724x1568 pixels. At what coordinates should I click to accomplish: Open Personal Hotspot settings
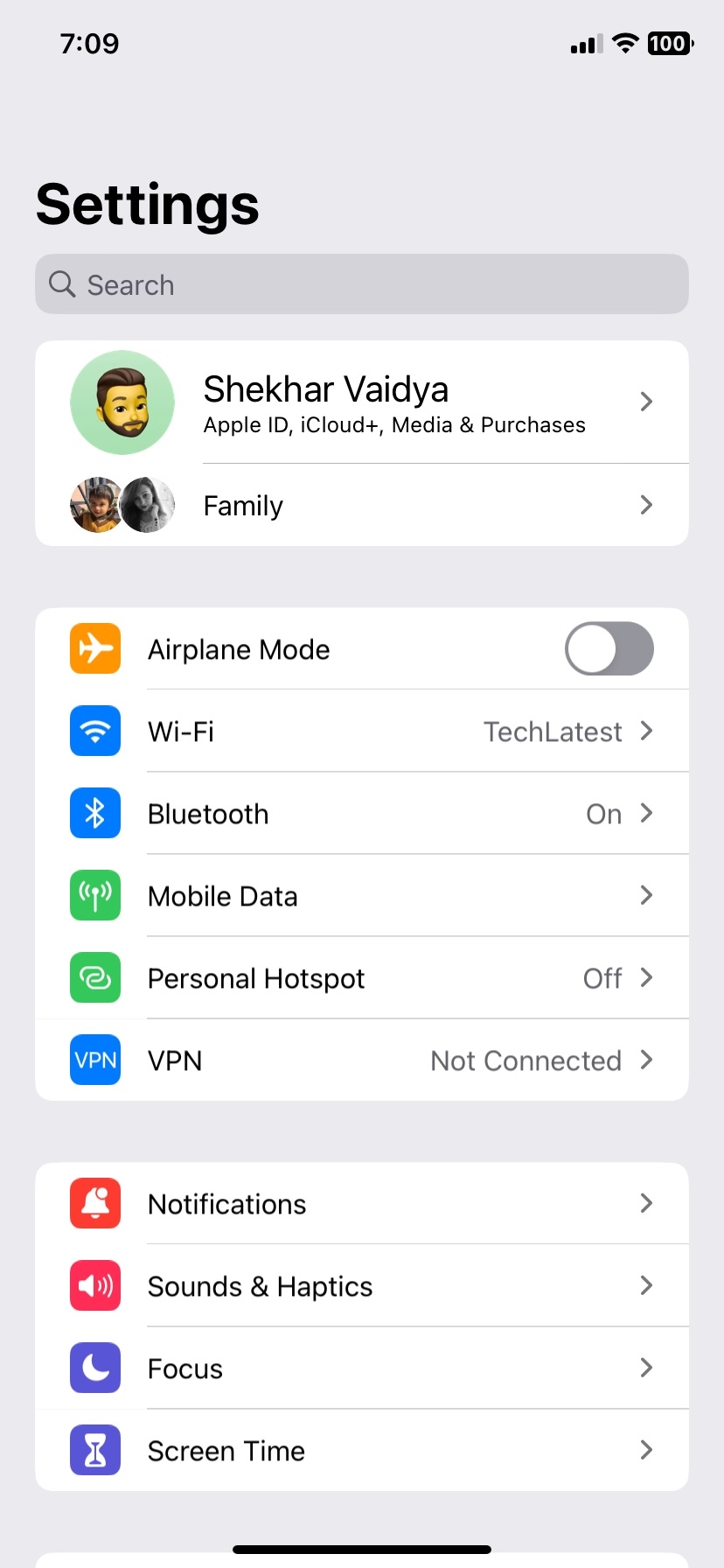362,977
